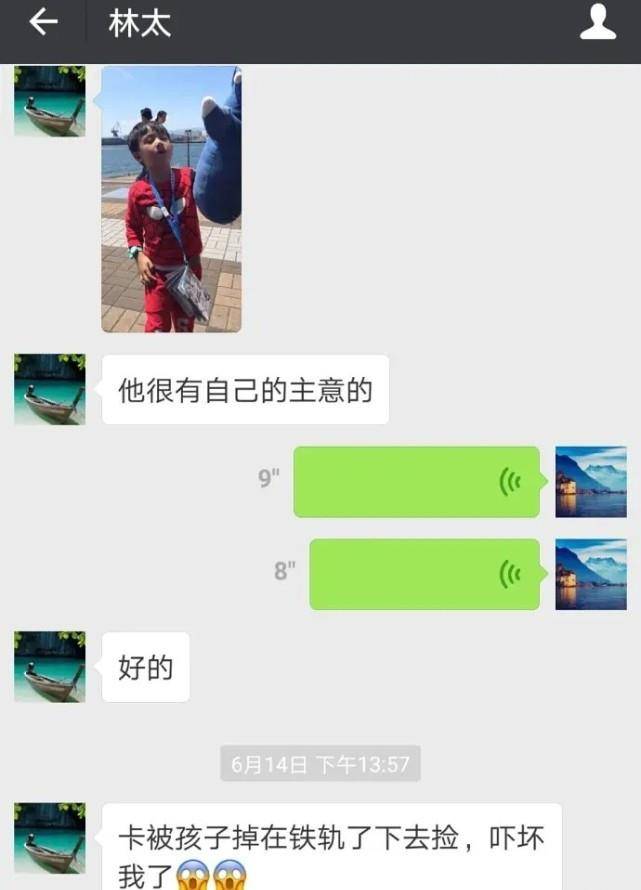Image resolution: width=641 pixels, height=890 pixels.
Task: Open the photo of the boy in red
Action: click(x=171, y=198)
